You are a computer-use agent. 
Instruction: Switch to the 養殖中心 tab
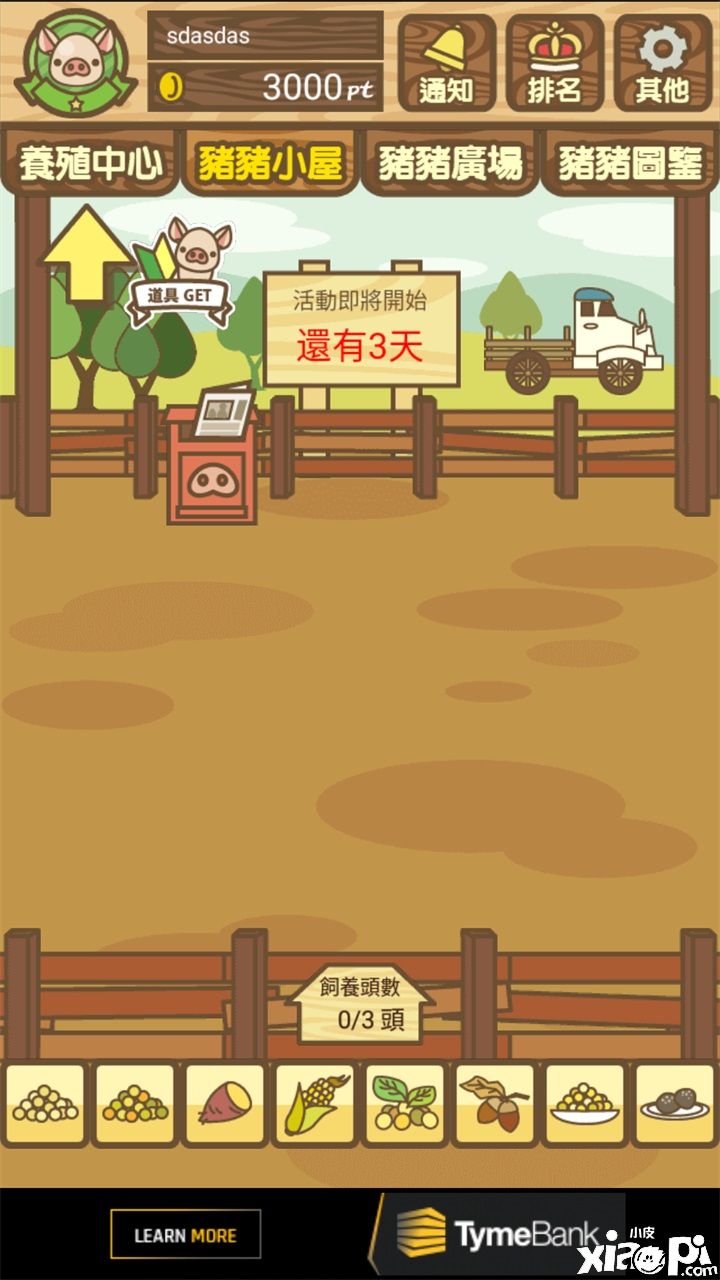tap(90, 162)
